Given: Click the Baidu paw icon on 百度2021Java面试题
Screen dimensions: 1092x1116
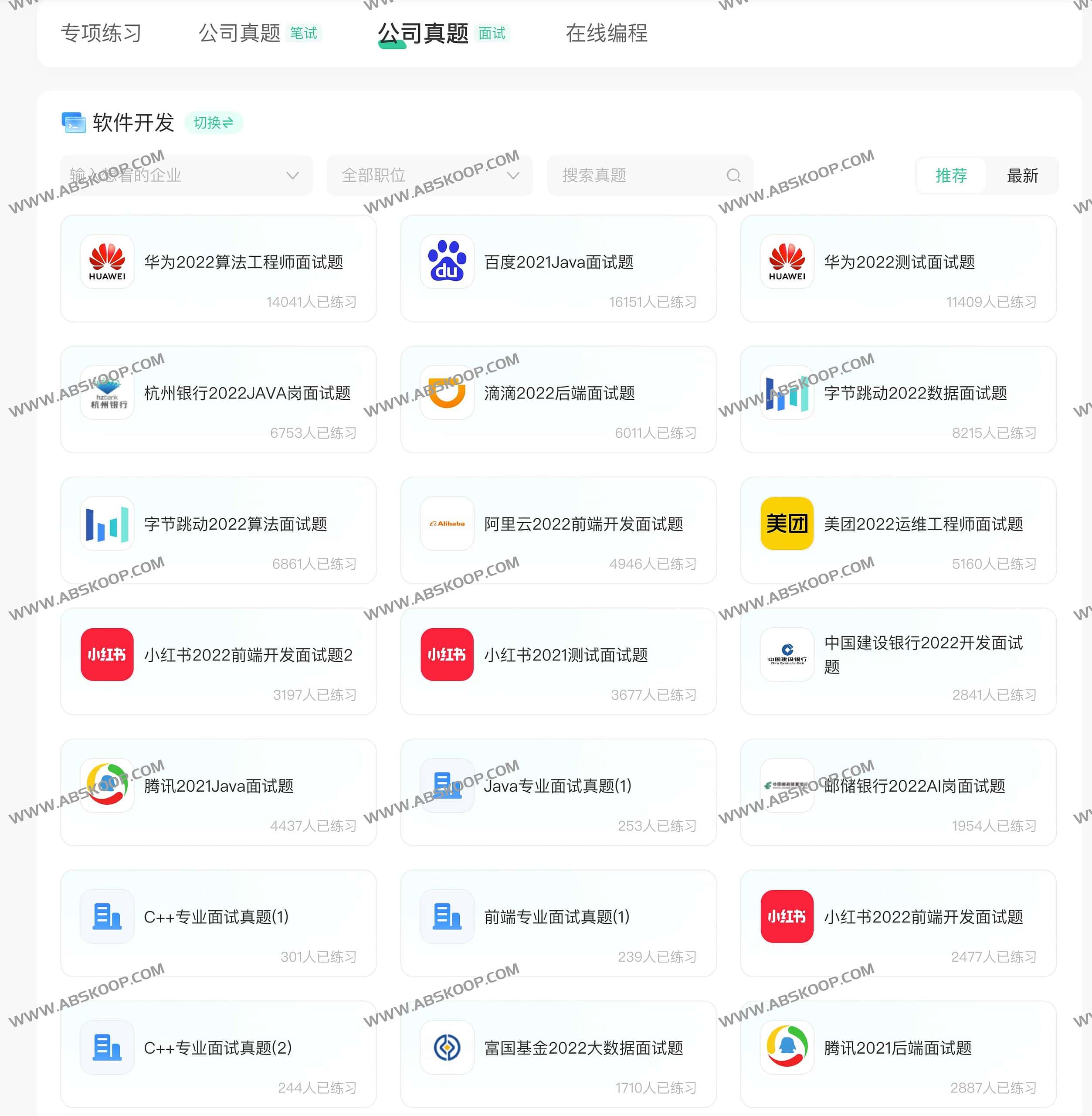Looking at the screenshot, I should coord(447,264).
